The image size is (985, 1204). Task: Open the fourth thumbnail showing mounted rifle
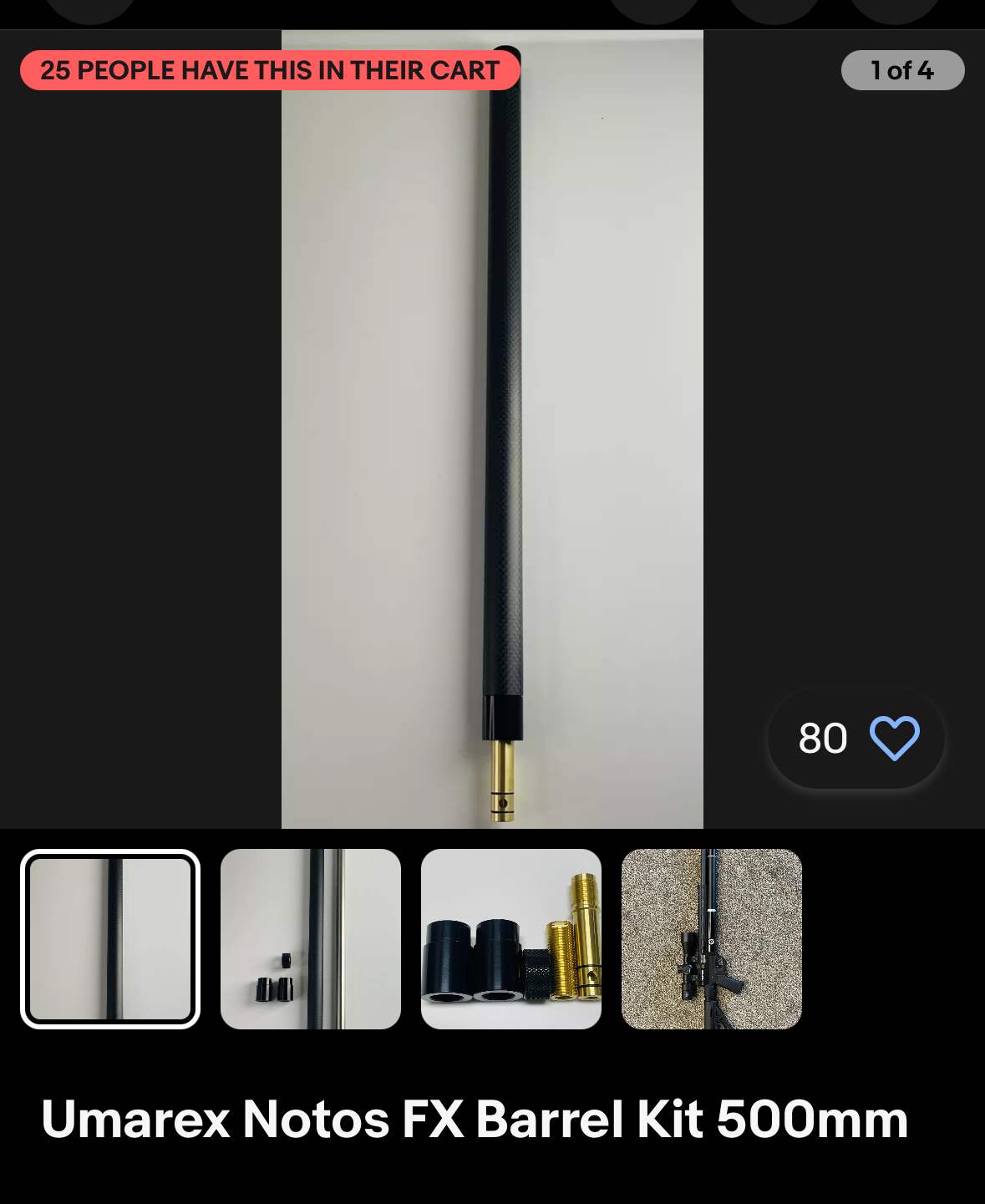(x=712, y=939)
